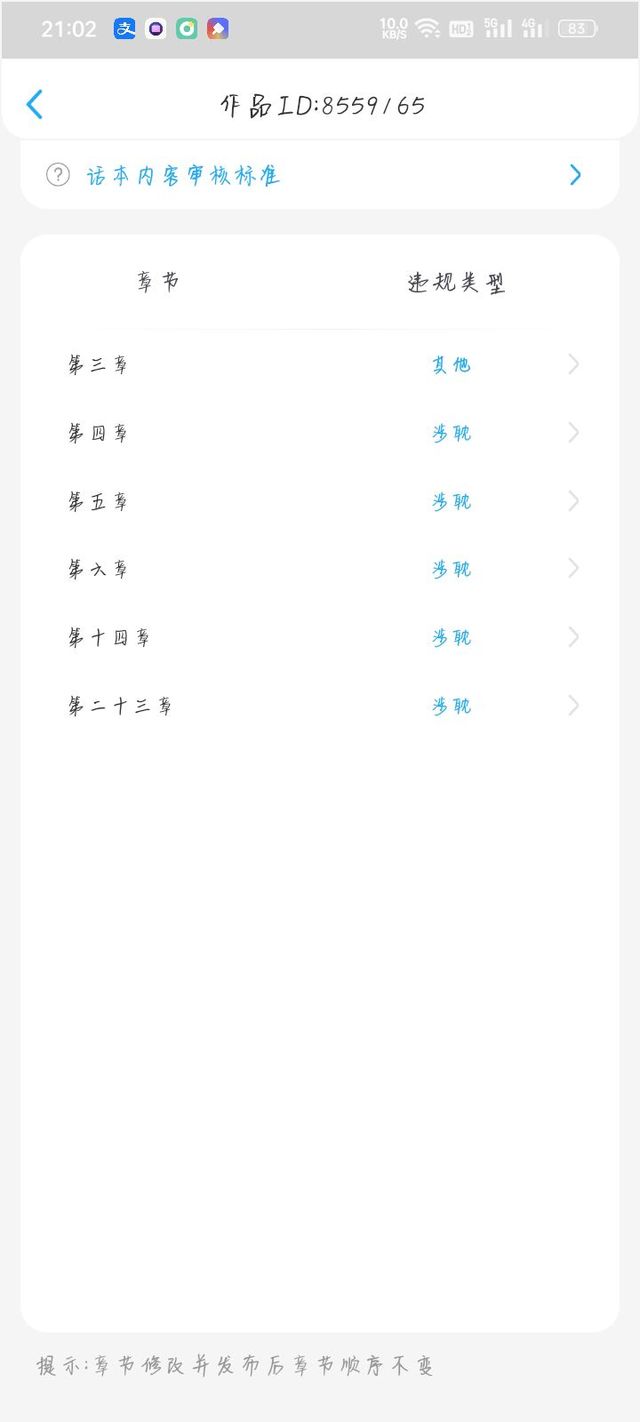
Task: Go back using the top-left arrow
Action: click(x=35, y=104)
